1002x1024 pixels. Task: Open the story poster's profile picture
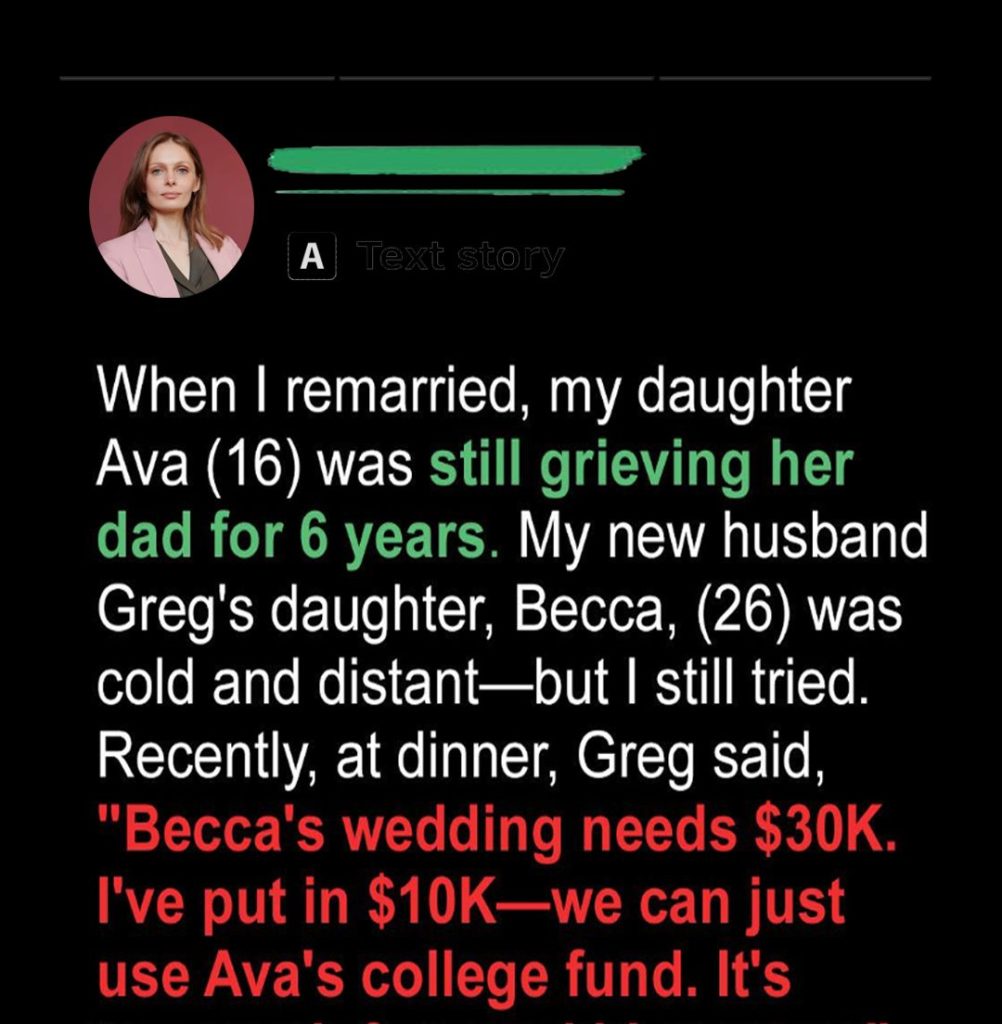pyautogui.click(x=171, y=207)
